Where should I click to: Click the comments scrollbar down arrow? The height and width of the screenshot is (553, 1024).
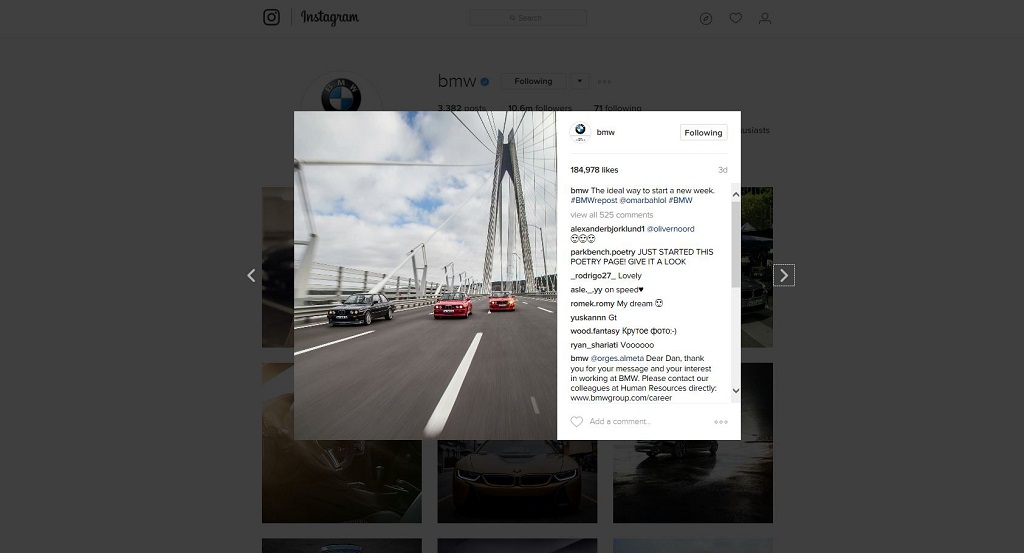(x=736, y=391)
